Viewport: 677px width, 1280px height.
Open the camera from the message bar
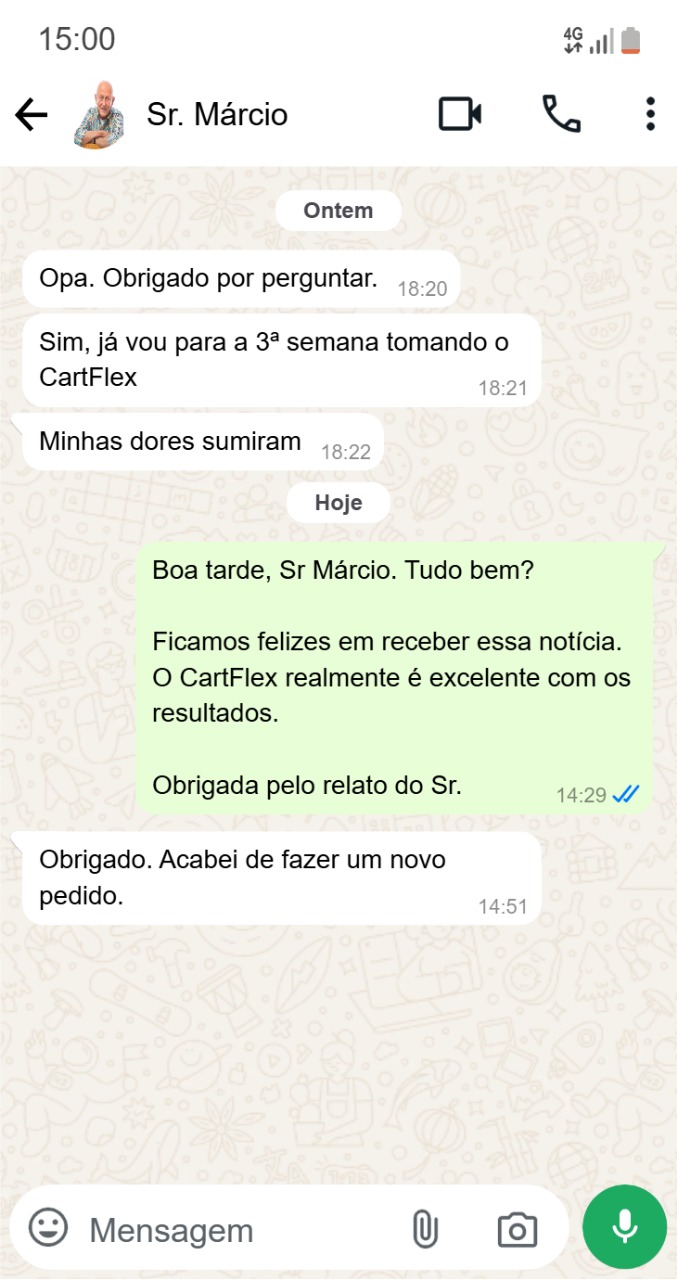coord(517,1229)
